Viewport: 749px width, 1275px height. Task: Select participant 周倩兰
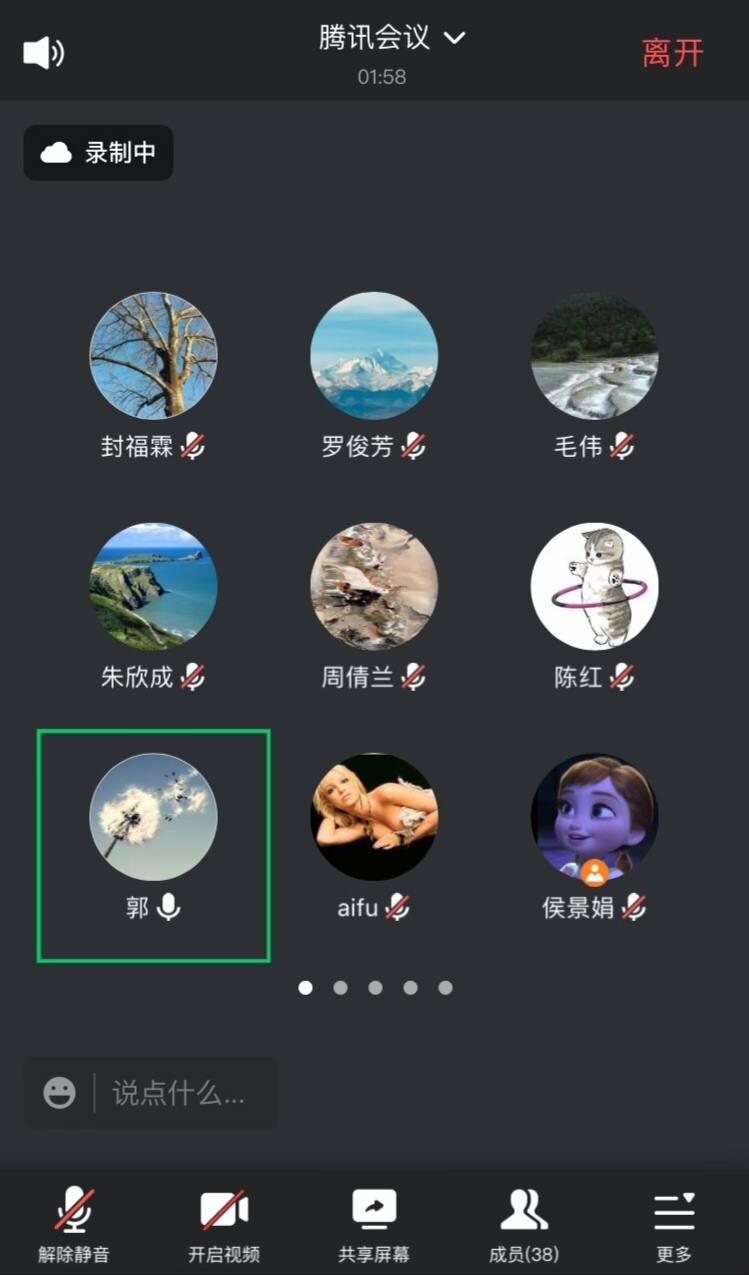pos(373,587)
